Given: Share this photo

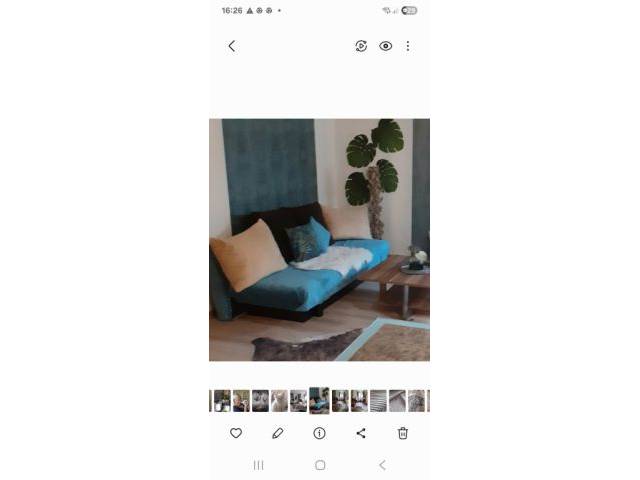Looking at the screenshot, I should (x=361, y=433).
